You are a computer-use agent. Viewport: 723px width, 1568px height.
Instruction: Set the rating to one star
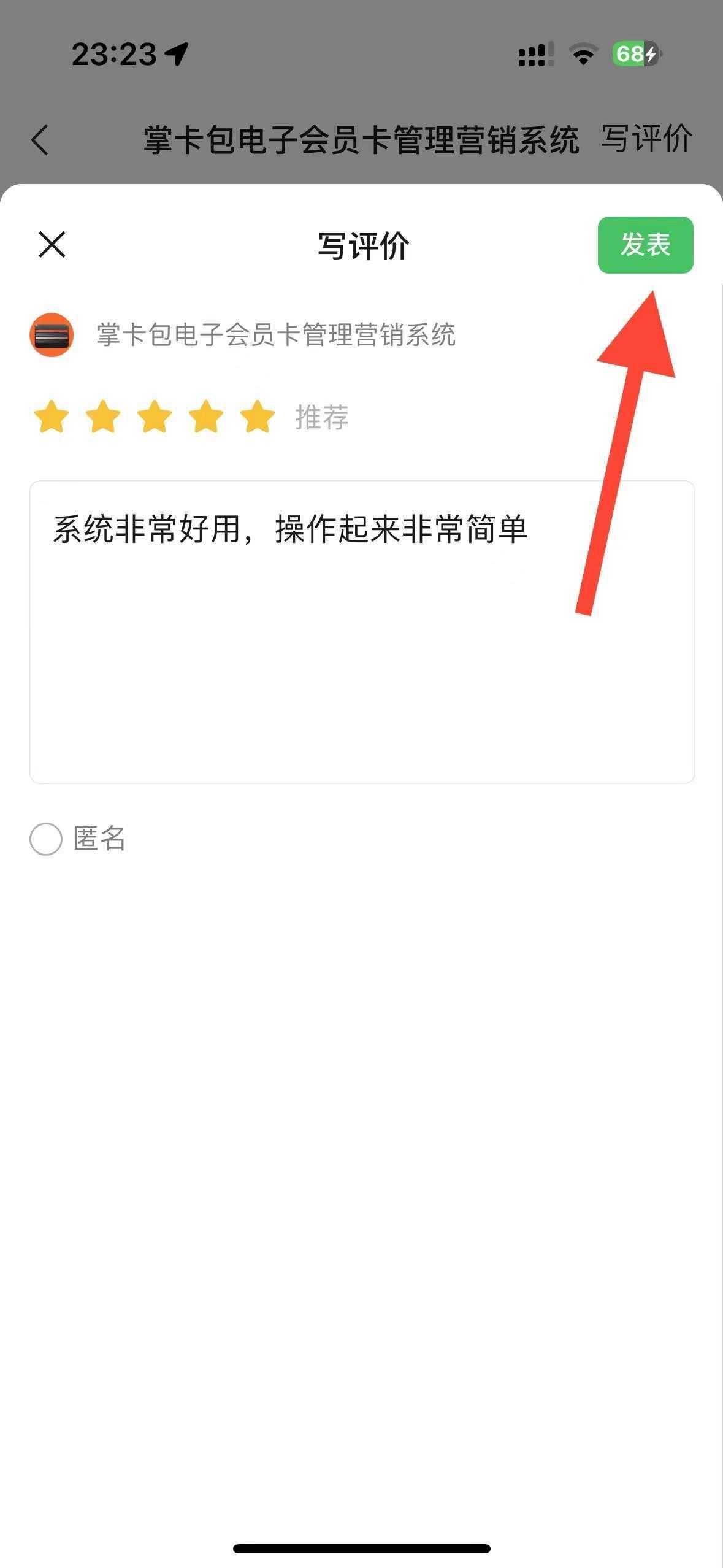click(52, 417)
